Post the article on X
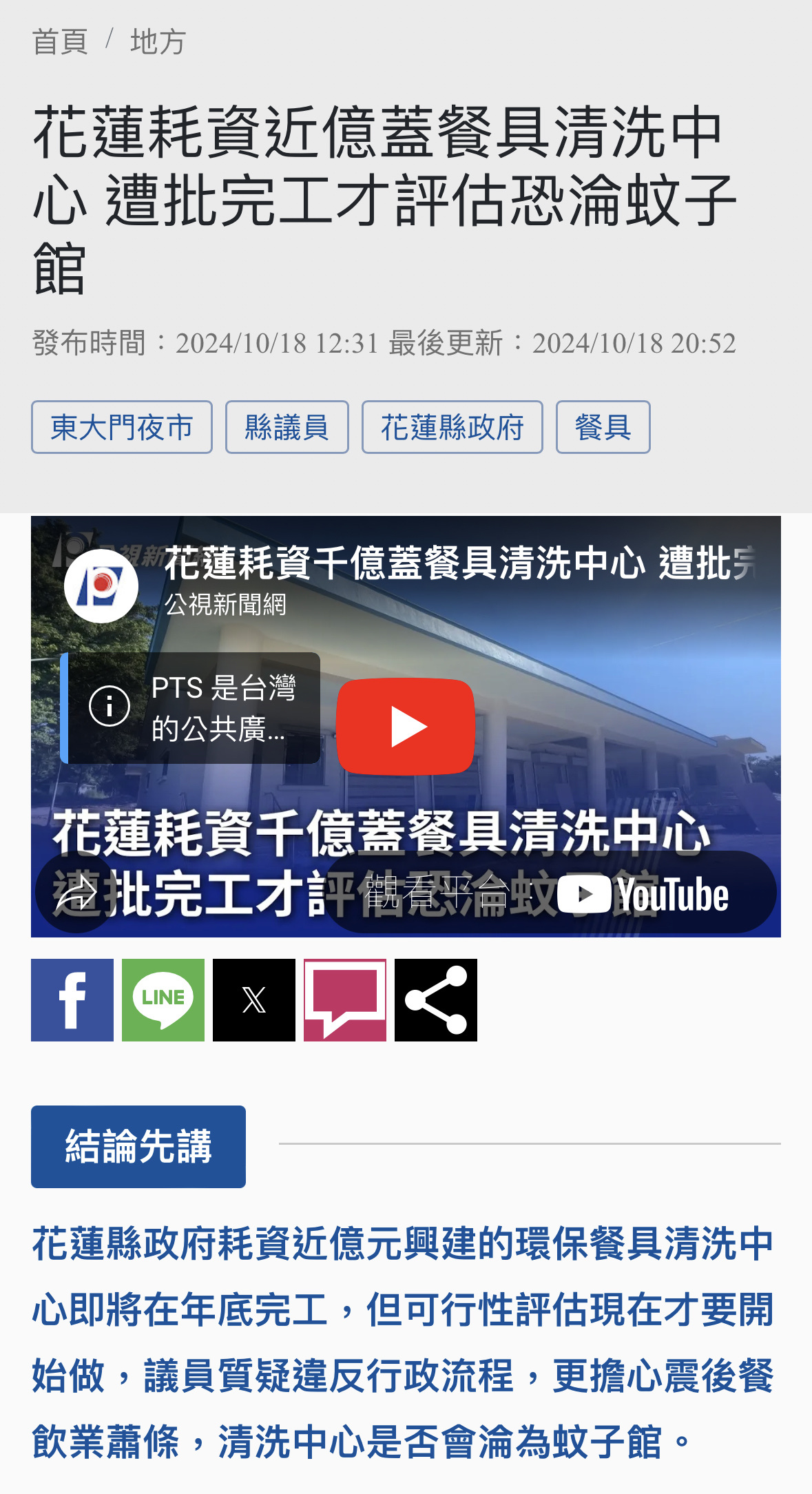The width and height of the screenshot is (812, 1494). coord(254,999)
